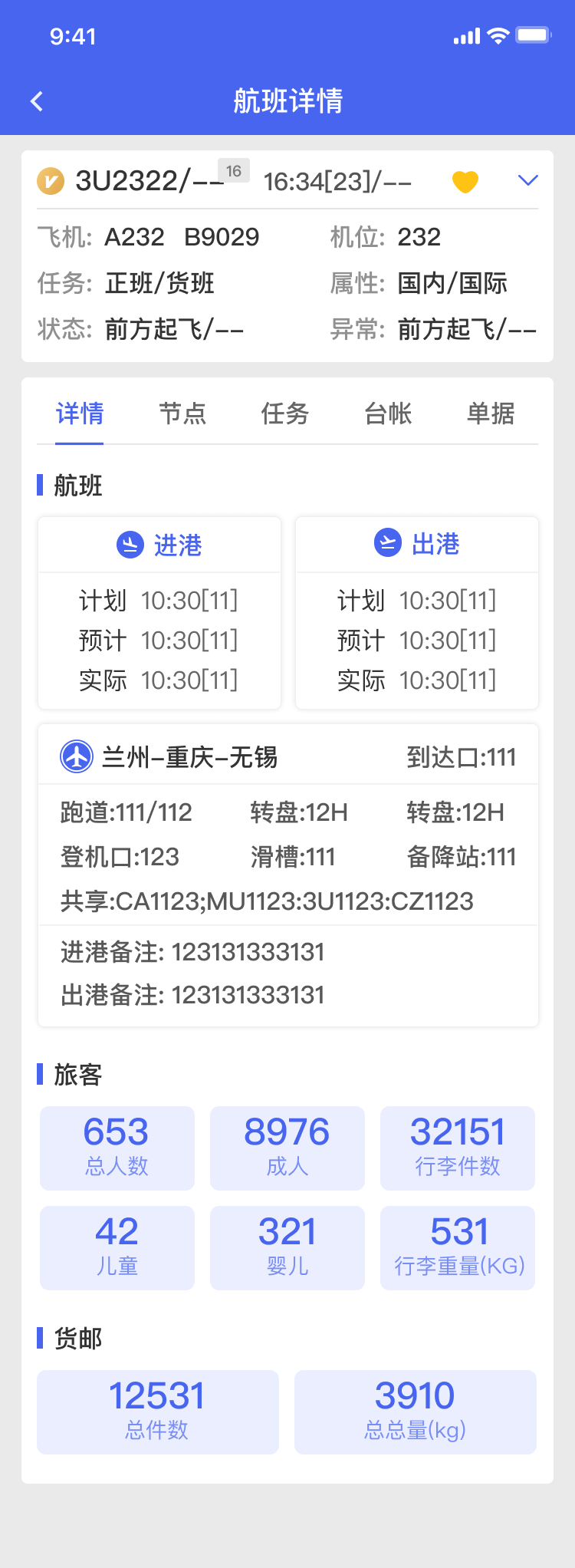
Task: Open the 任务 tab
Action: tap(285, 414)
